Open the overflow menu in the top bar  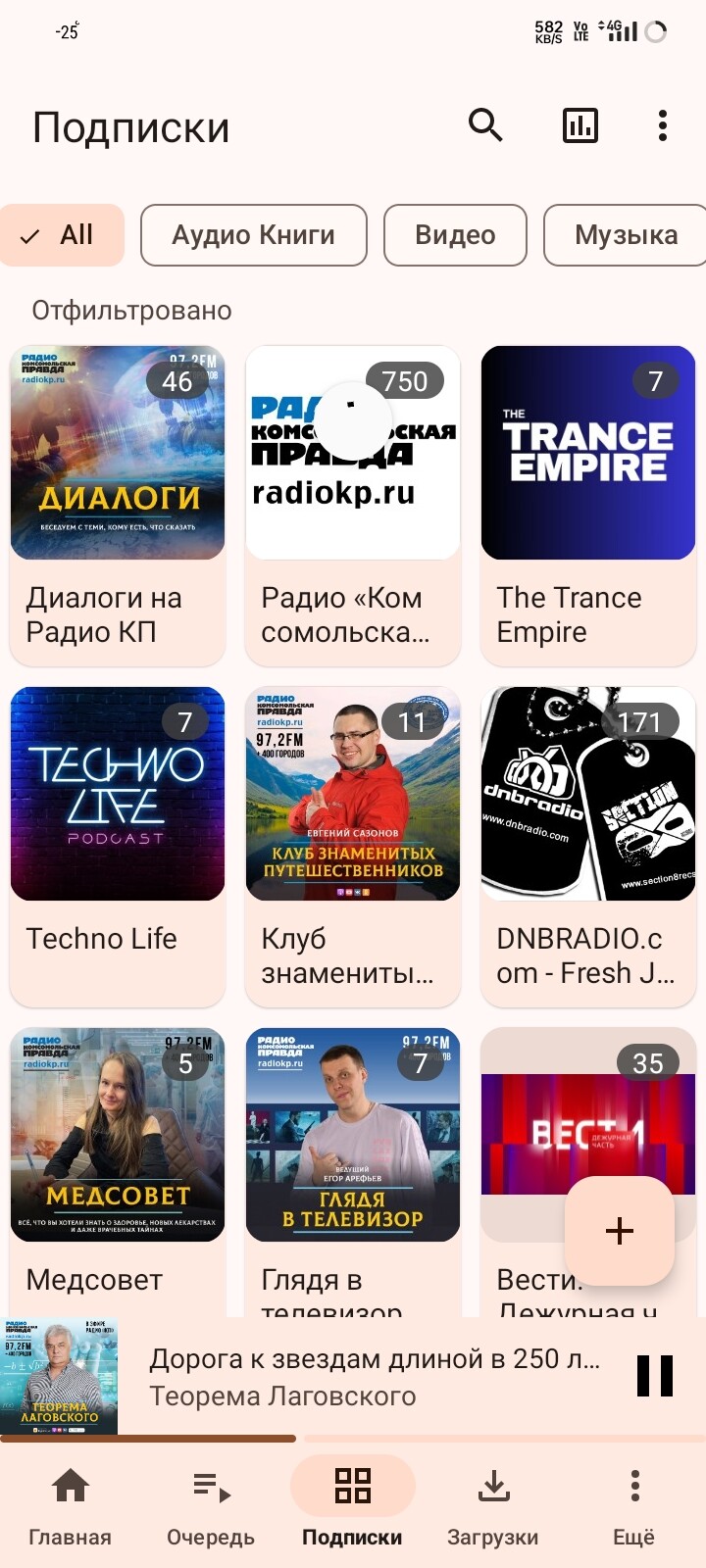pyautogui.click(x=663, y=125)
